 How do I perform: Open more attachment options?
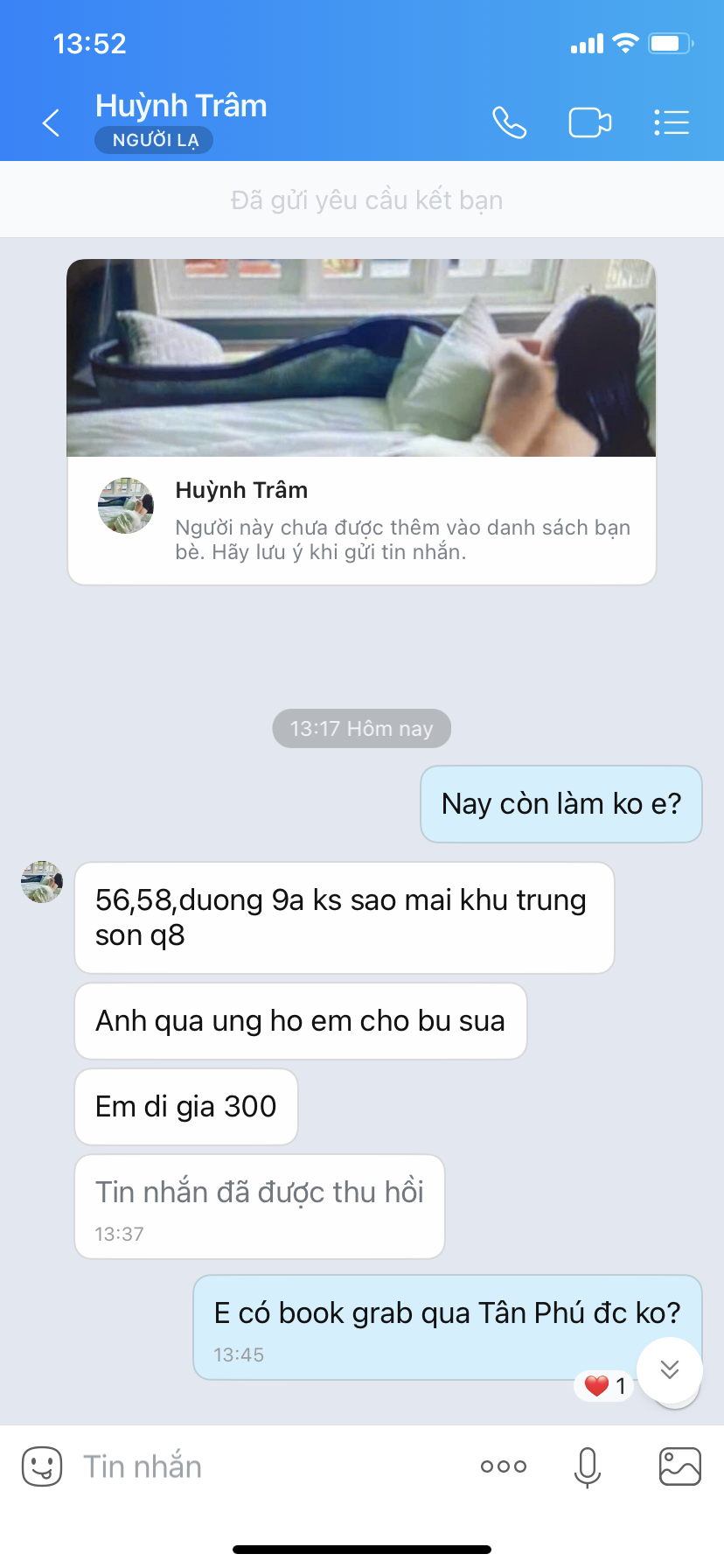point(504,1466)
